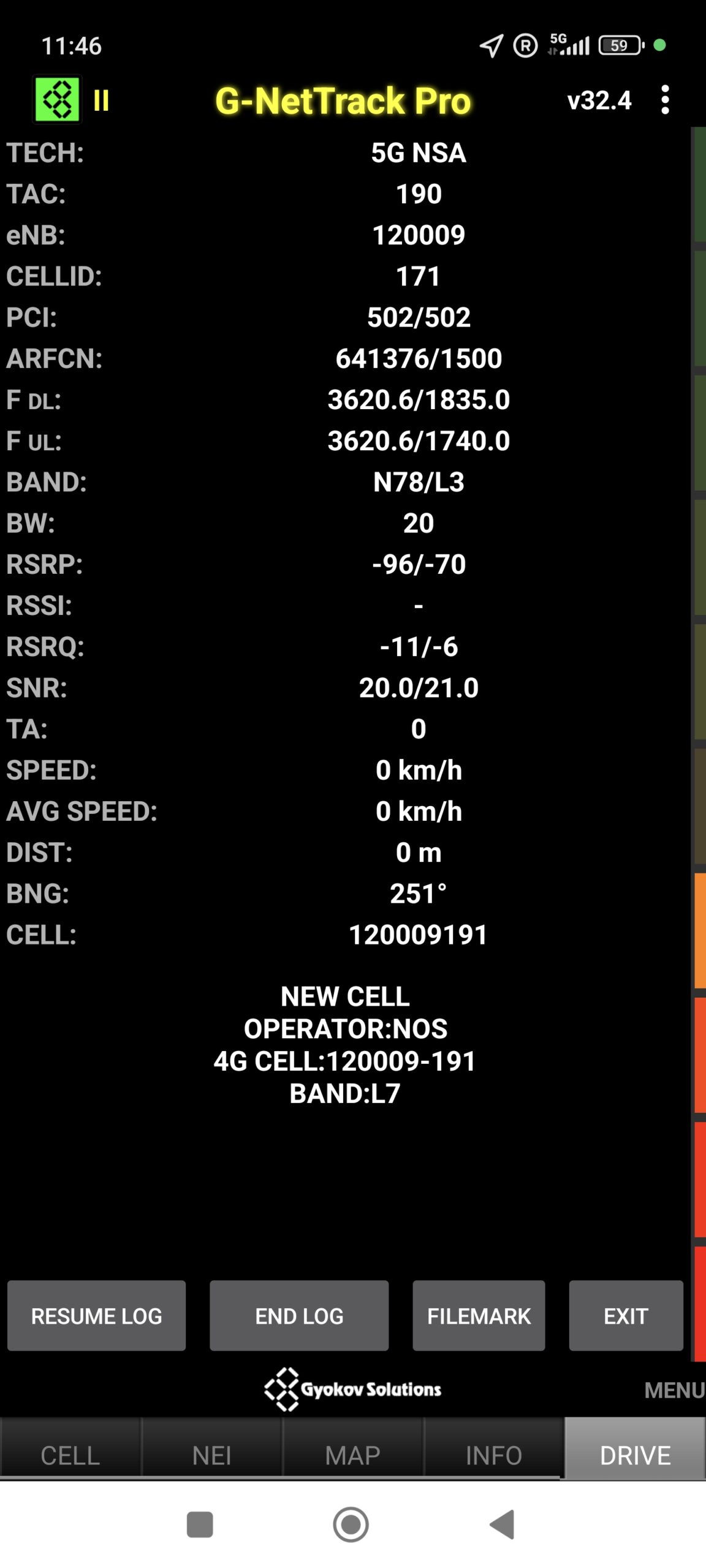End the current log
706x1568 pixels.
(x=299, y=1316)
